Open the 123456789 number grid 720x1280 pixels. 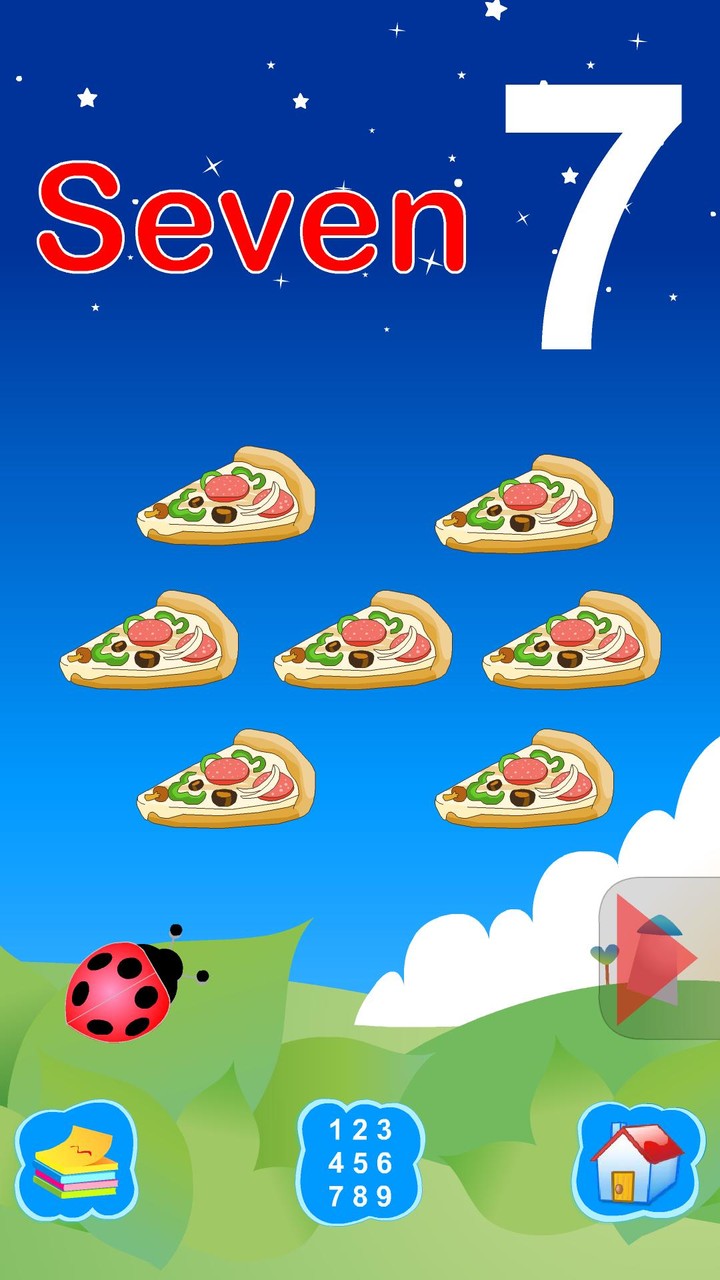(x=360, y=1162)
